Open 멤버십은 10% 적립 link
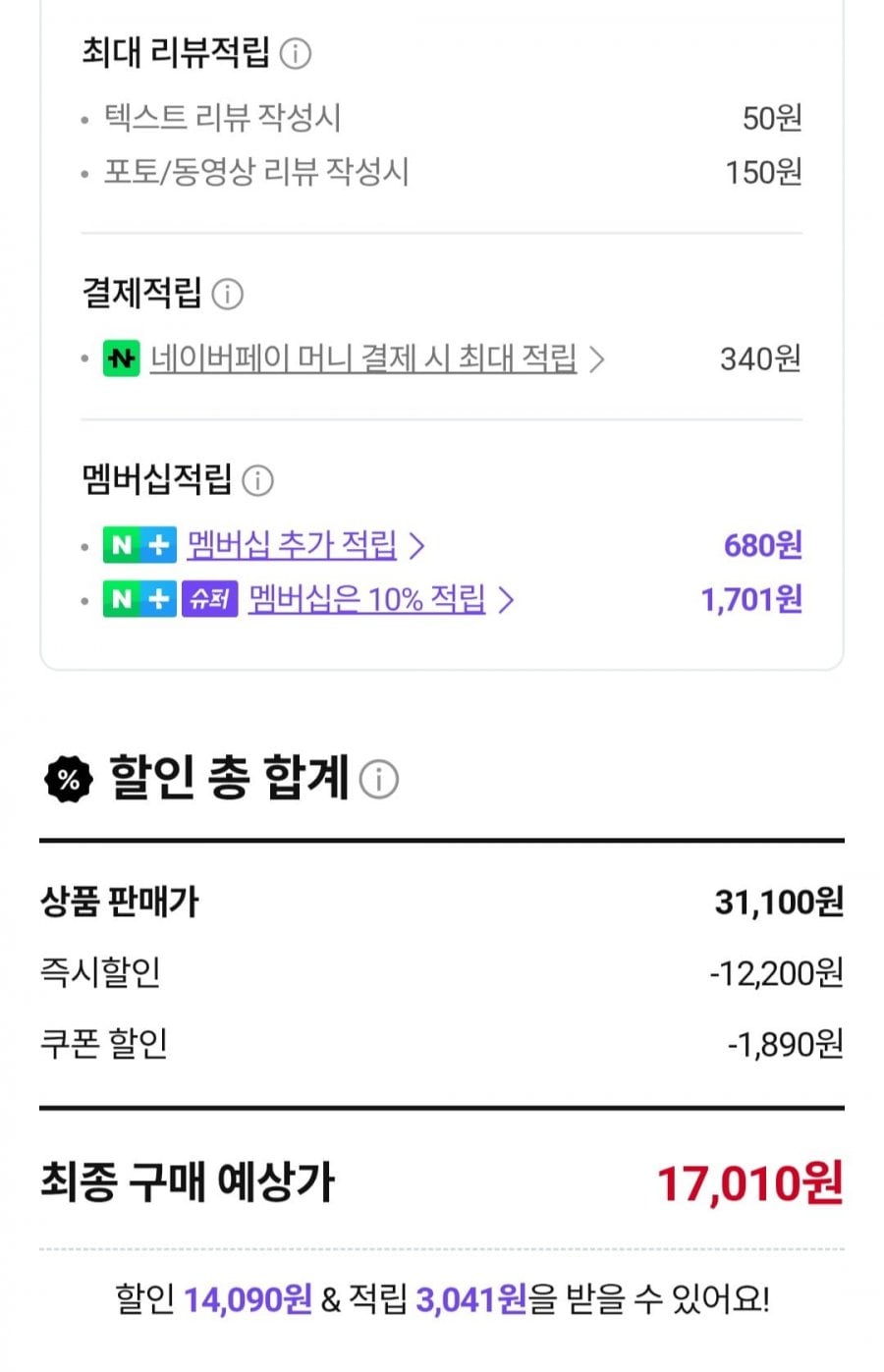Viewport: 884px width, 1372px height. coord(367,599)
